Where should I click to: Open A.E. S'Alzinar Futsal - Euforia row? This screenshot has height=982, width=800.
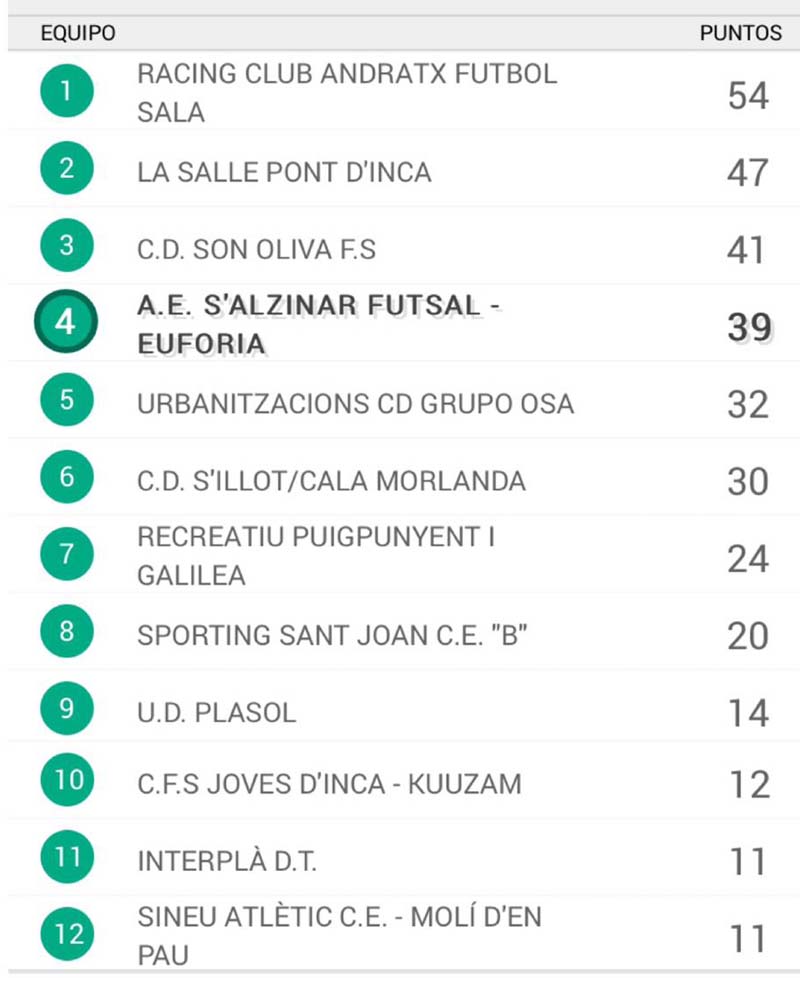coord(403,323)
